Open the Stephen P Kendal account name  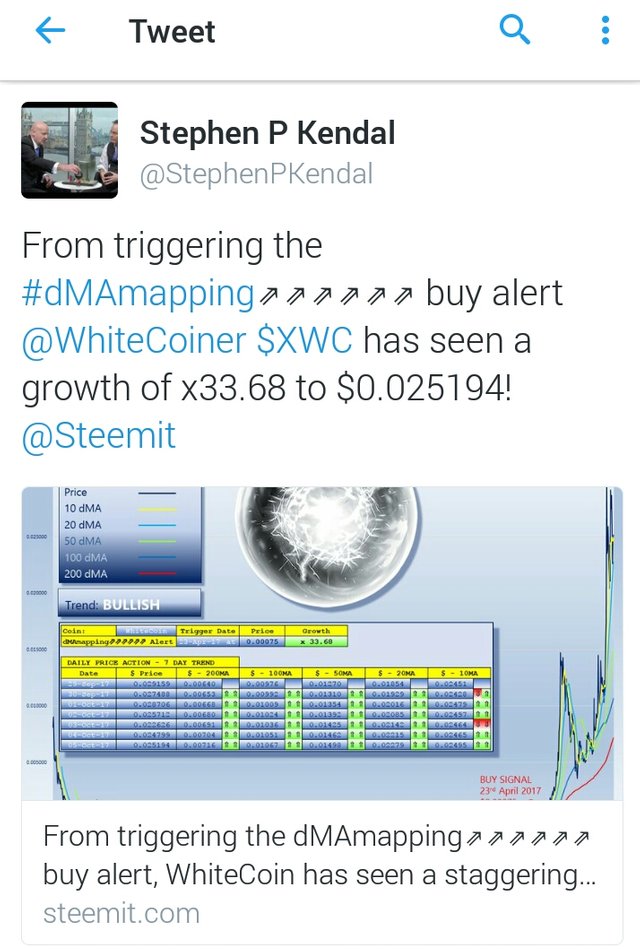pyautogui.click(x=267, y=132)
